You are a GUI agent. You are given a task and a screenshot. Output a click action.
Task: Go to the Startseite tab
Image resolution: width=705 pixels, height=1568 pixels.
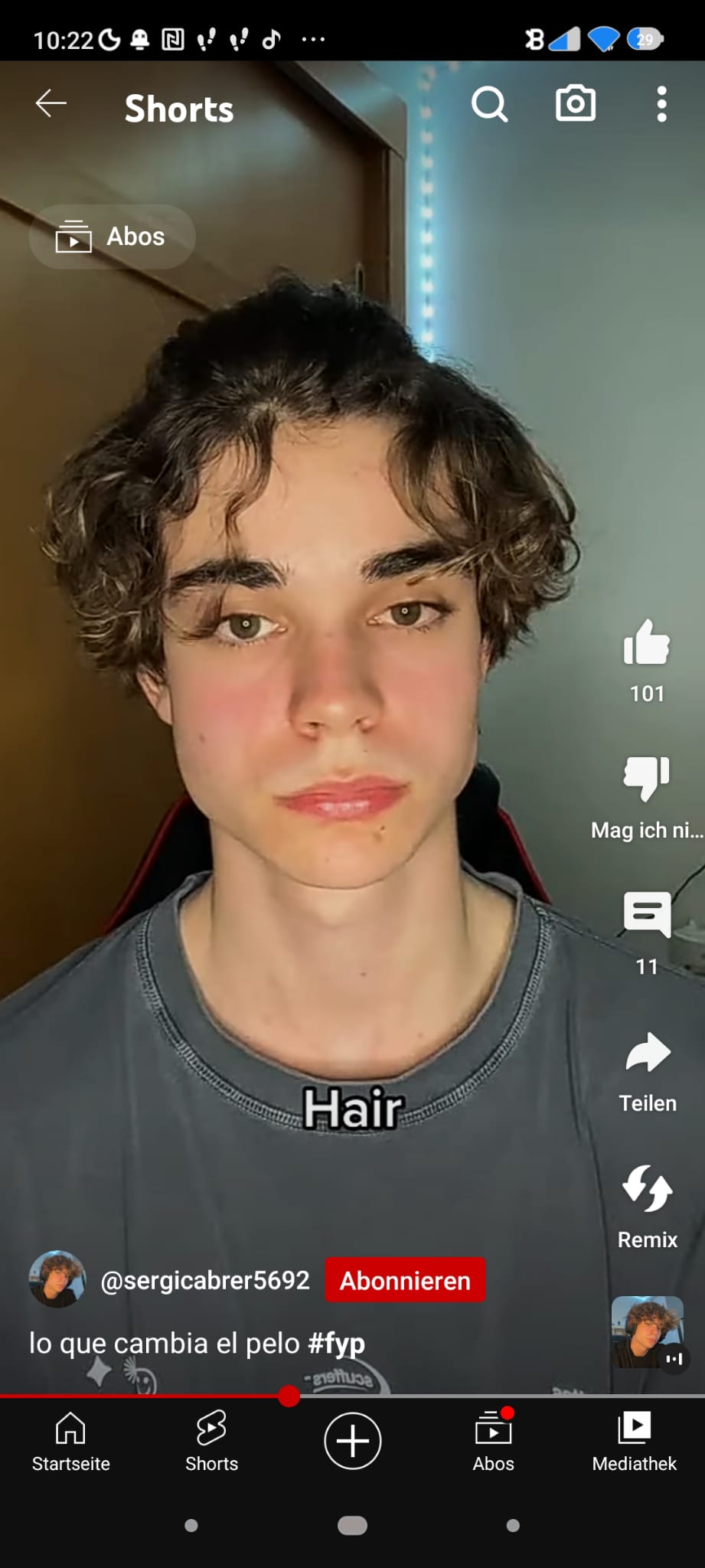click(x=70, y=1442)
